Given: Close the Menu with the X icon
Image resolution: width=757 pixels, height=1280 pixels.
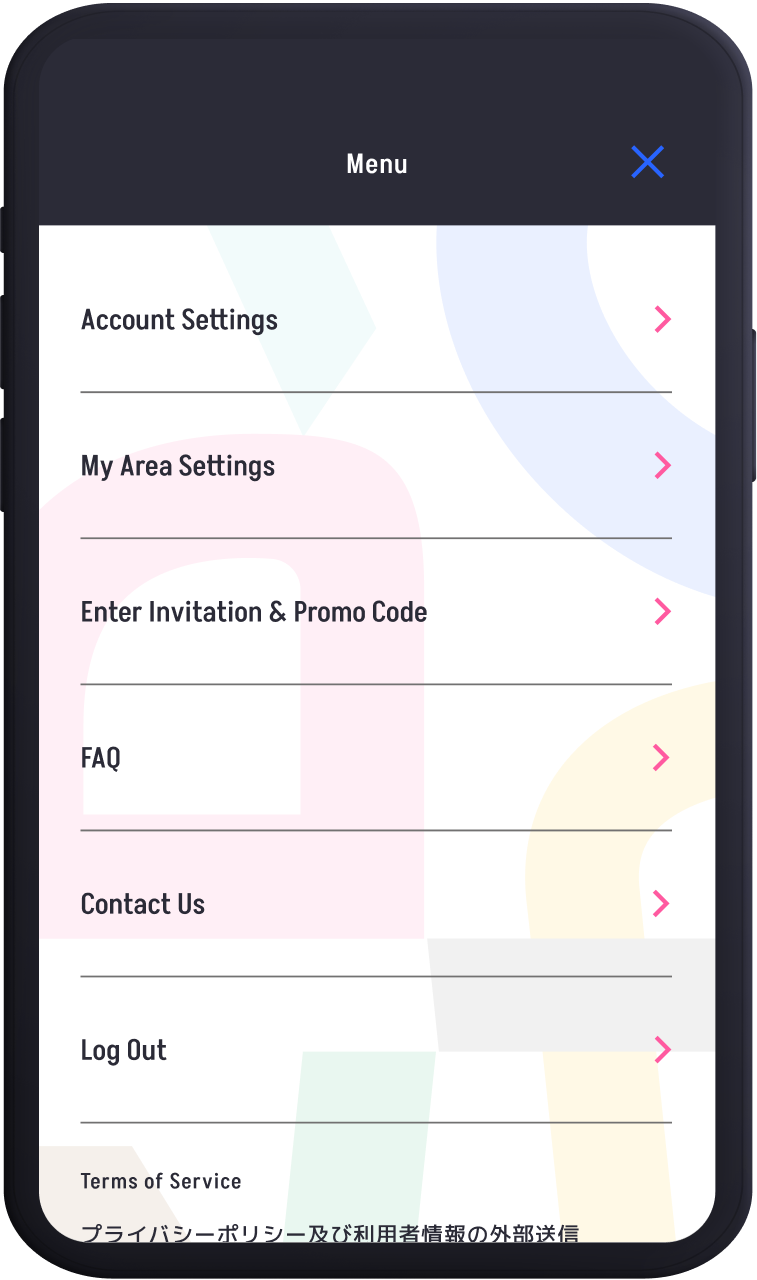Looking at the screenshot, I should tap(647, 162).
